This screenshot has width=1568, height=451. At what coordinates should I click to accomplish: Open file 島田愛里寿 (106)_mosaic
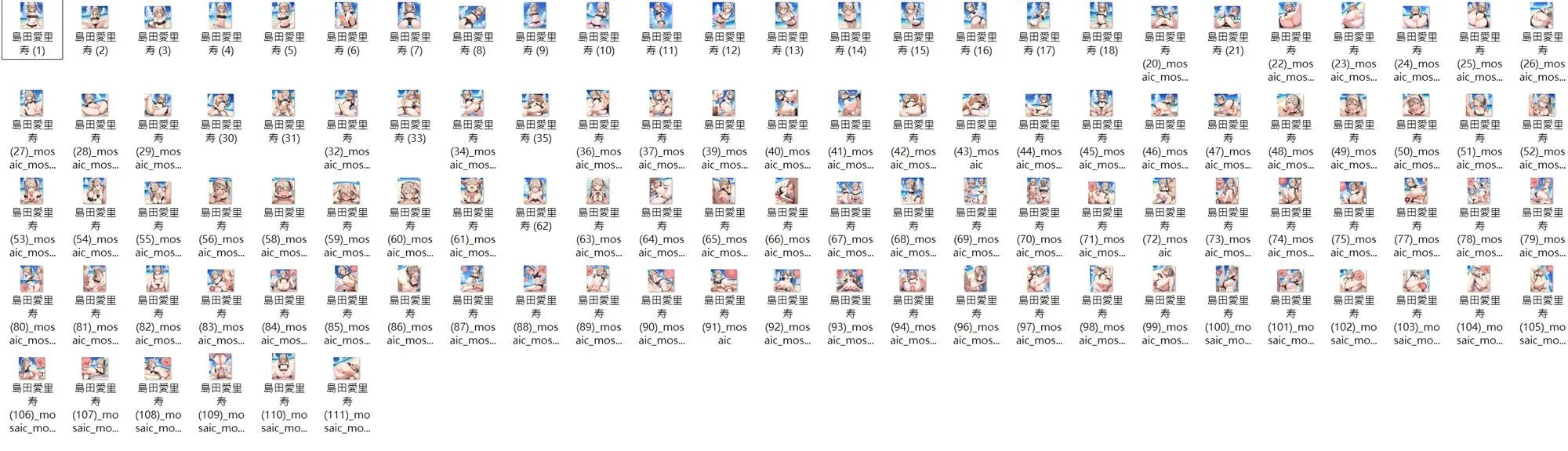32,367
